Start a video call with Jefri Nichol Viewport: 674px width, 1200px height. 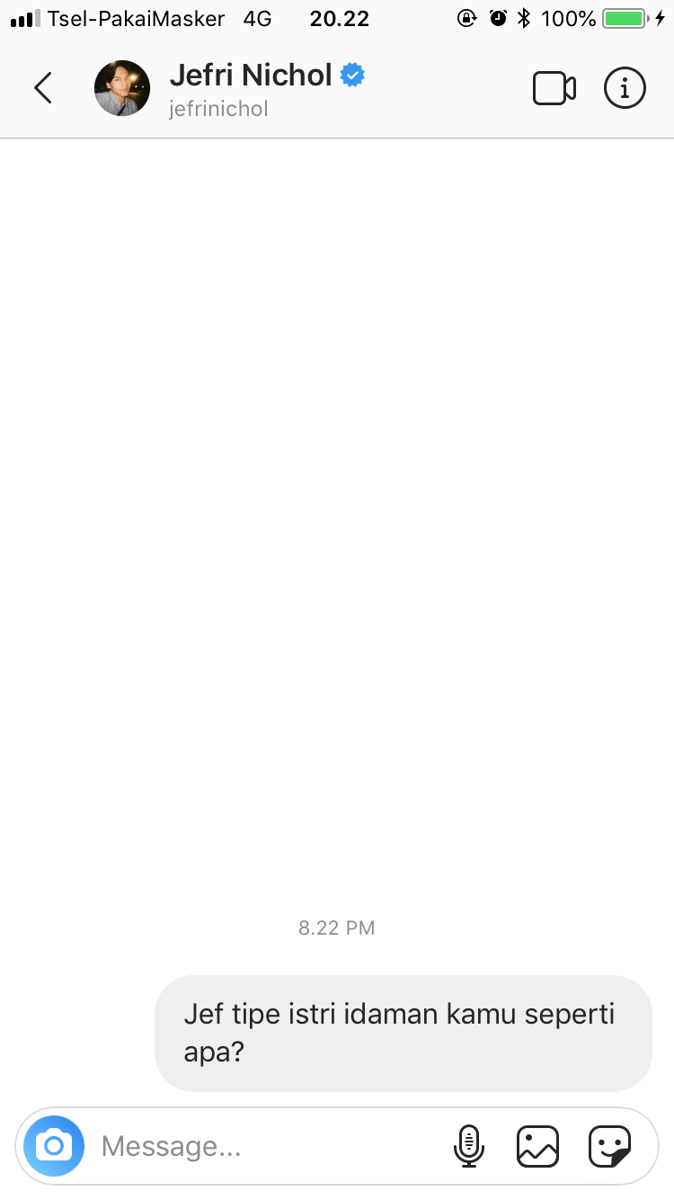554,88
